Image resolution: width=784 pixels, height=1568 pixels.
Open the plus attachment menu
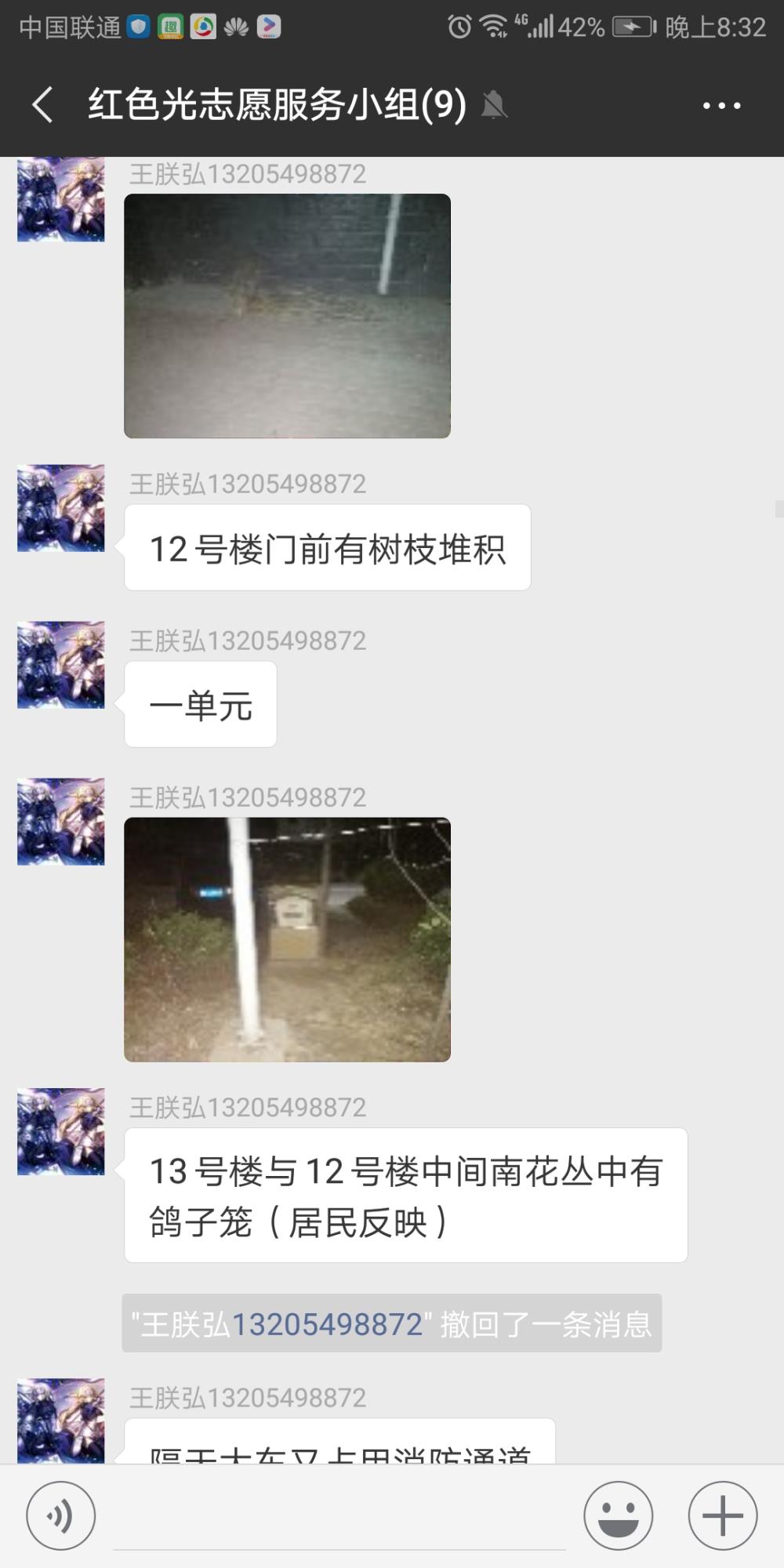[x=723, y=1515]
